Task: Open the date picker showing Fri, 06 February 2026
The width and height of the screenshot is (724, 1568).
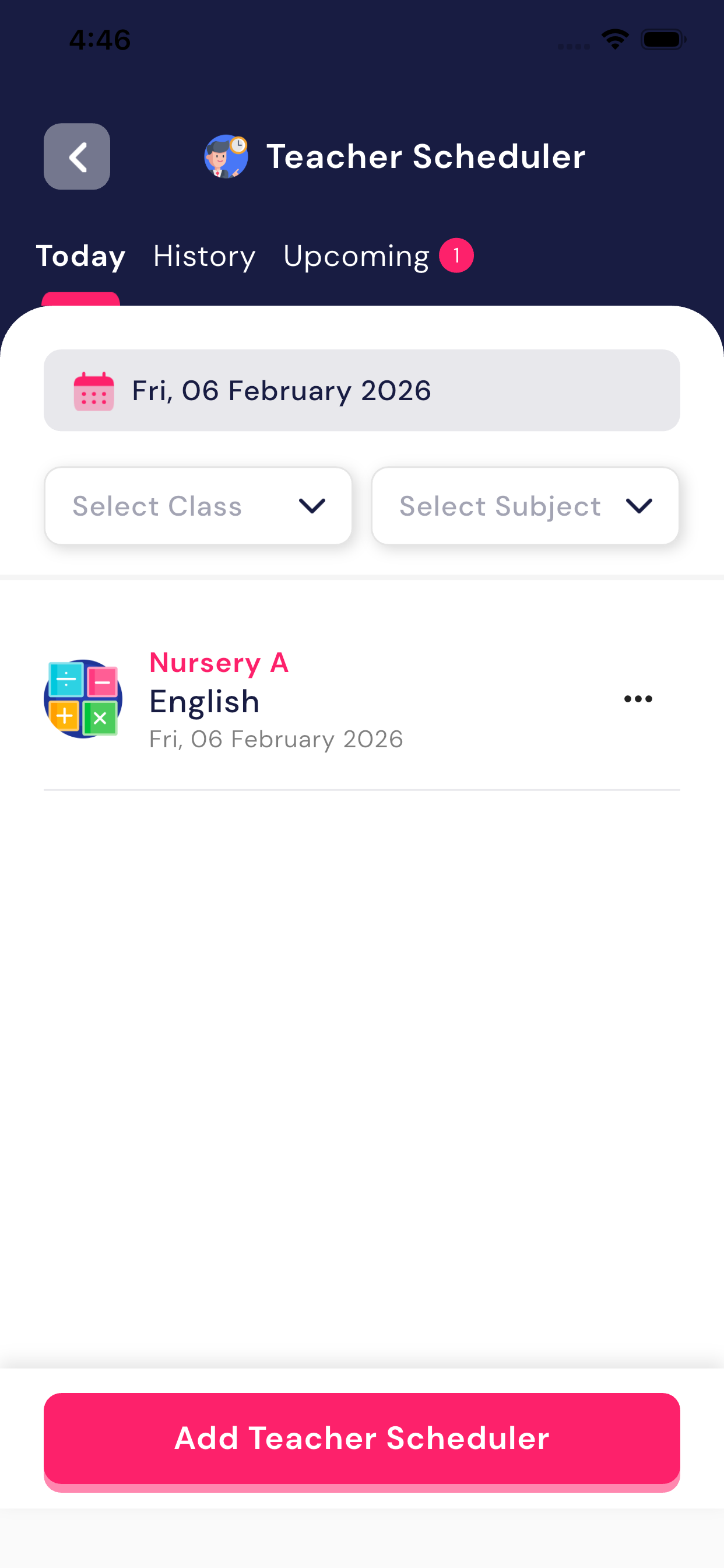Action: 361,390
